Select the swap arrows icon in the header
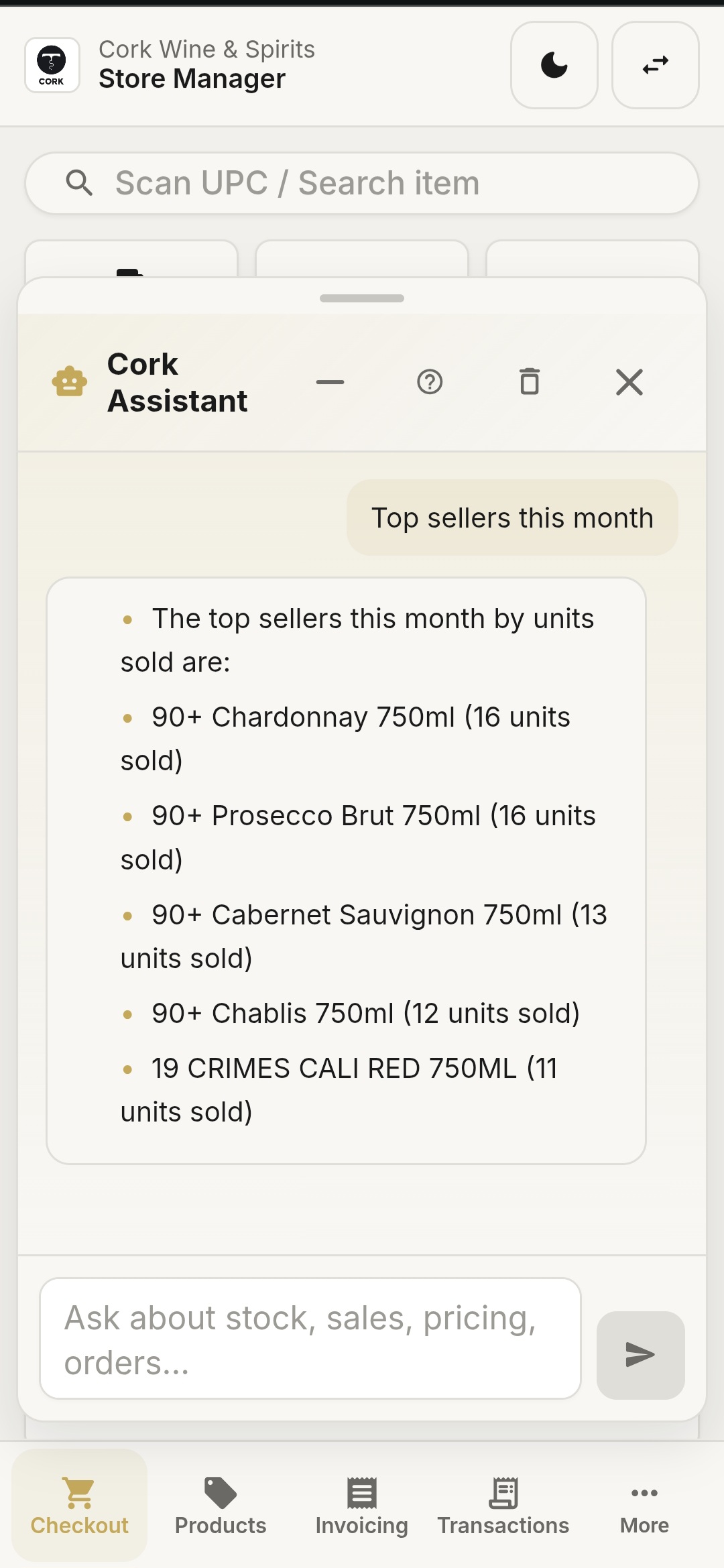This screenshot has height=1568, width=724. (654, 64)
